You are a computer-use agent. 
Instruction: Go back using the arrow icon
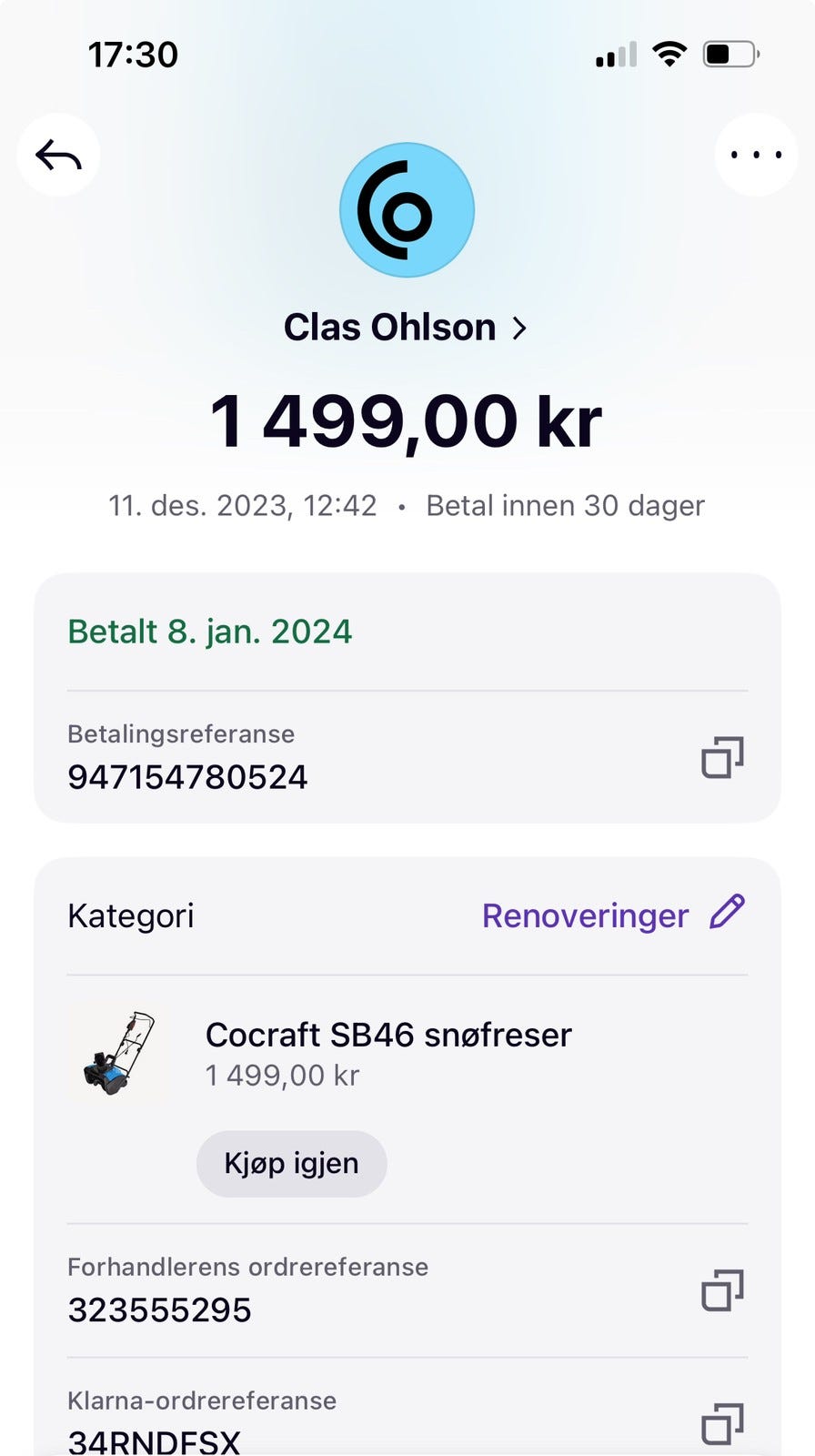(58, 156)
